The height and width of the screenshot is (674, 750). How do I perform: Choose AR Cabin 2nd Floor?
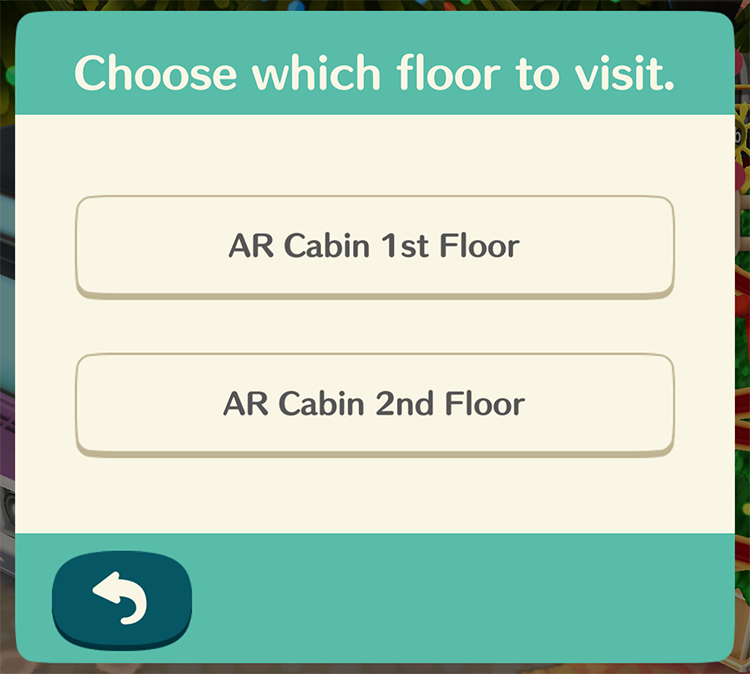pos(374,404)
